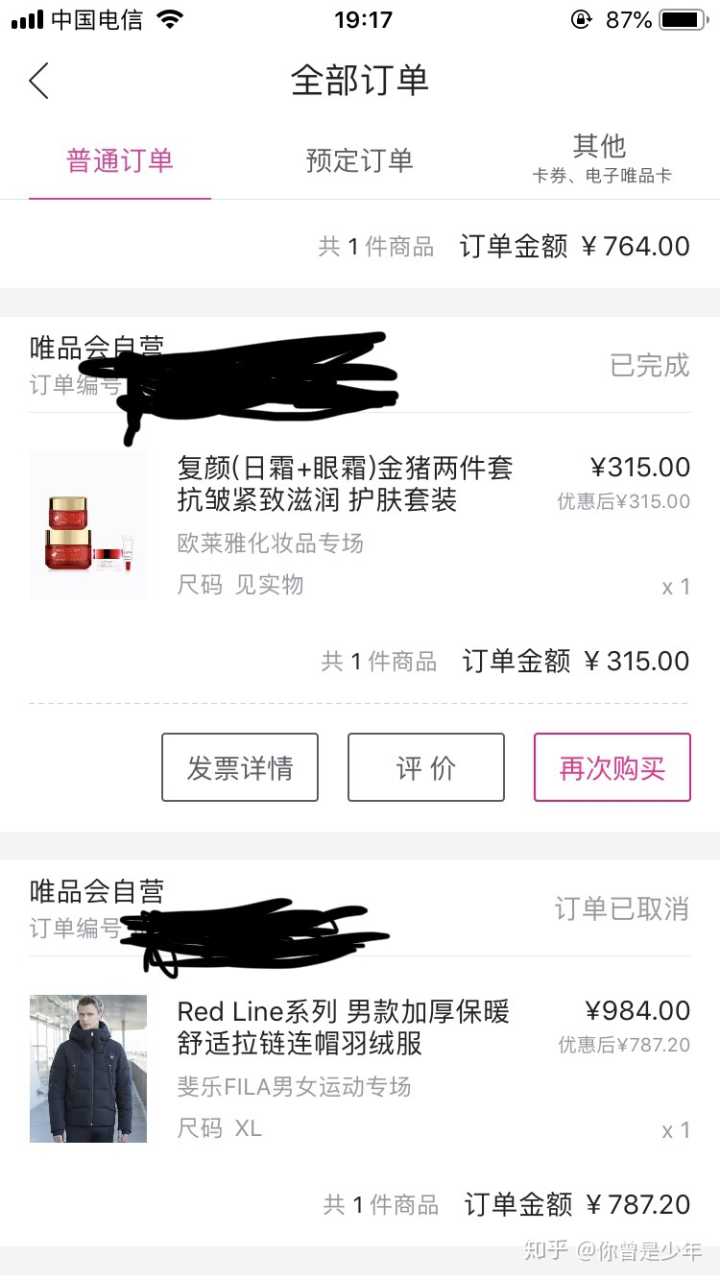The width and height of the screenshot is (720, 1281).
Task: Open the 复颜 日霜+眼霜 skincare set order
Action: pos(345,484)
